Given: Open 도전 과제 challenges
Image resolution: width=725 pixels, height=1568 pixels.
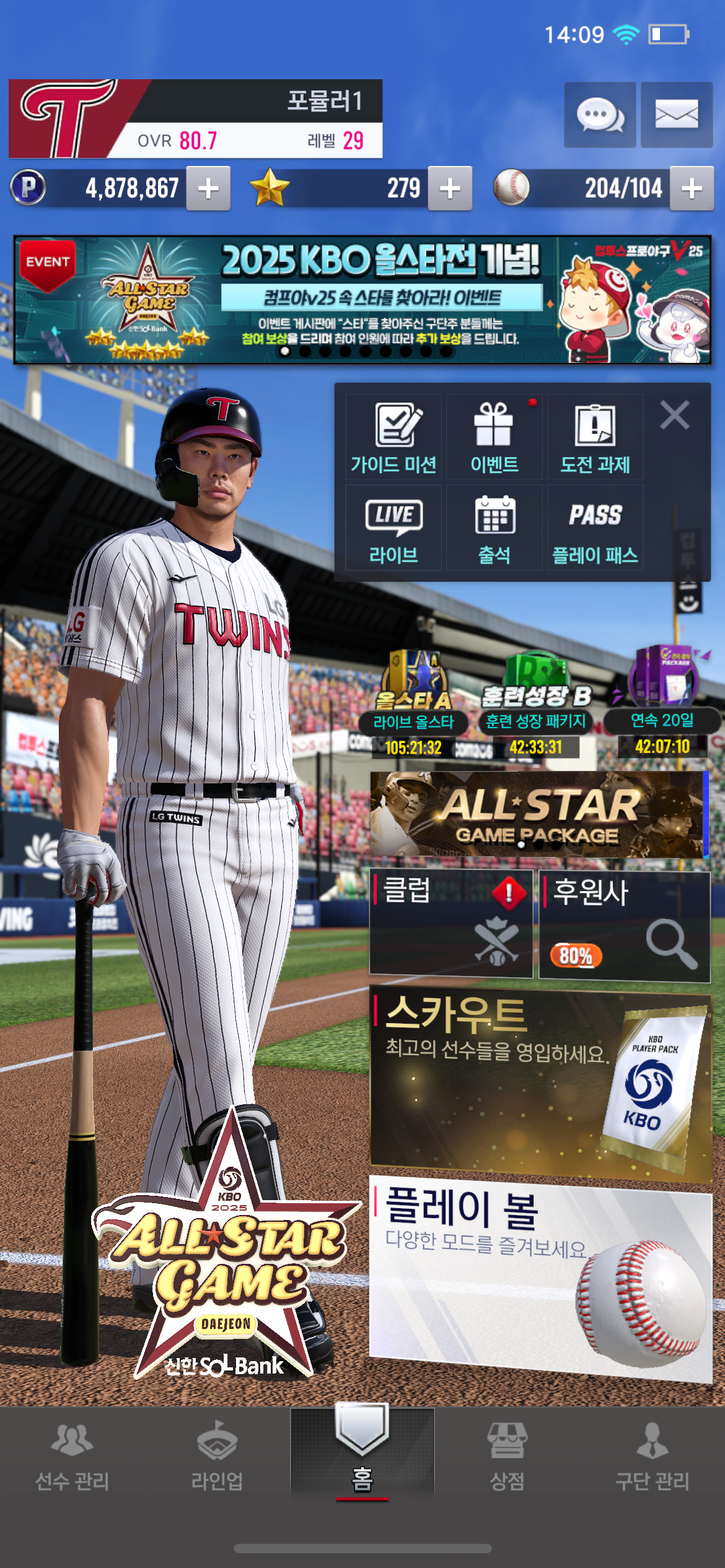Looking at the screenshot, I should click(595, 438).
